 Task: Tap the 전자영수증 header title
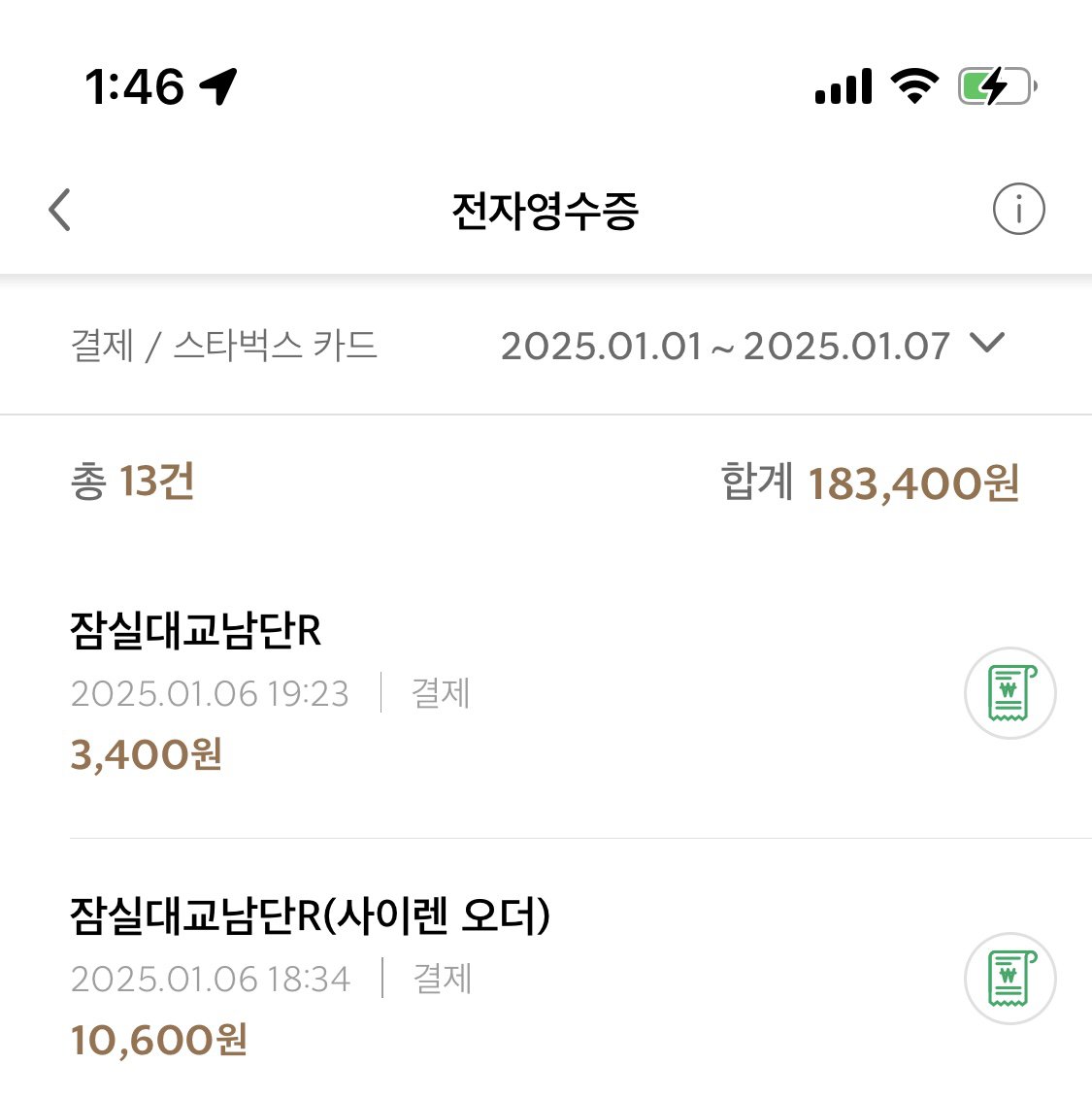click(546, 210)
